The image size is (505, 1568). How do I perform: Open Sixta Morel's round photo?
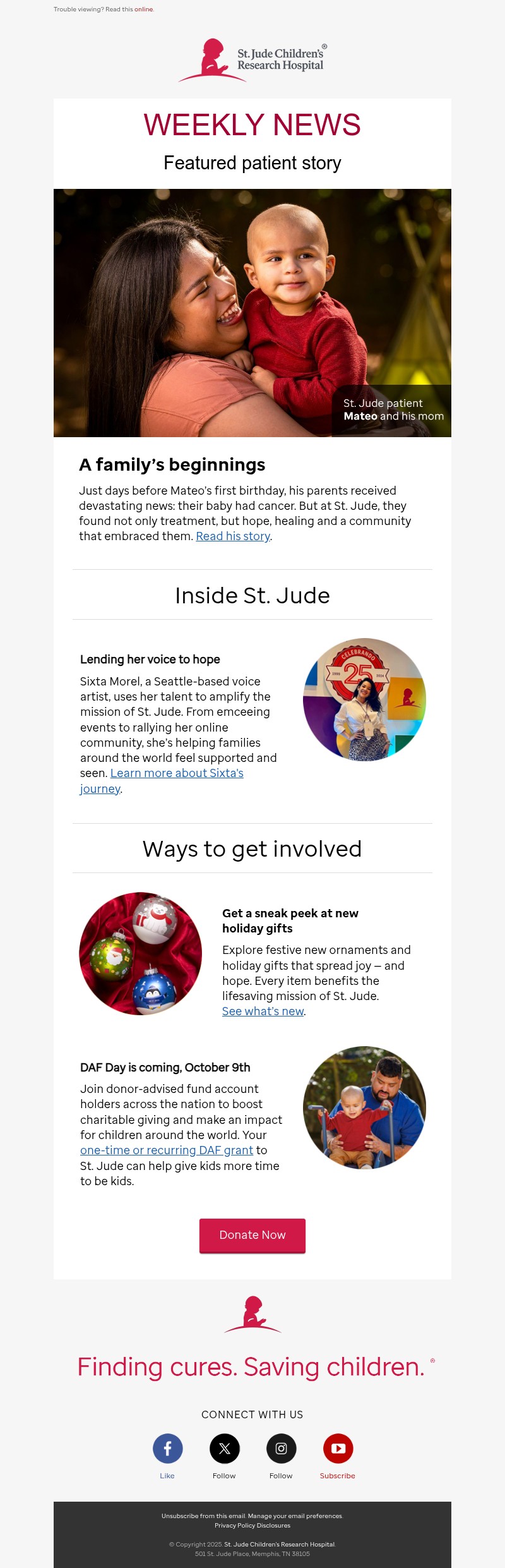click(x=364, y=699)
